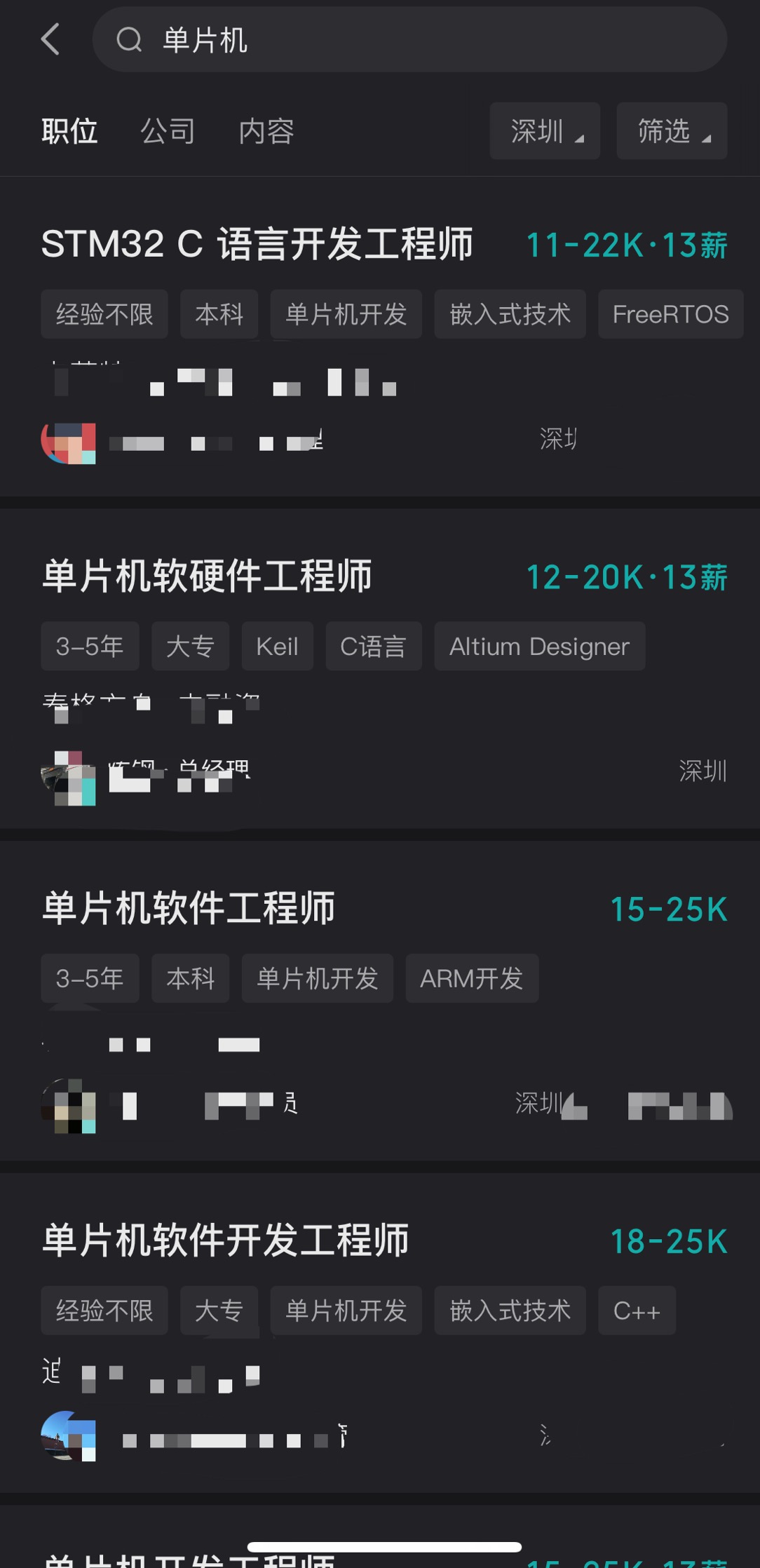This screenshot has height=1568, width=760.
Task: Switch to the 内容 tab
Action: coord(266,131)
